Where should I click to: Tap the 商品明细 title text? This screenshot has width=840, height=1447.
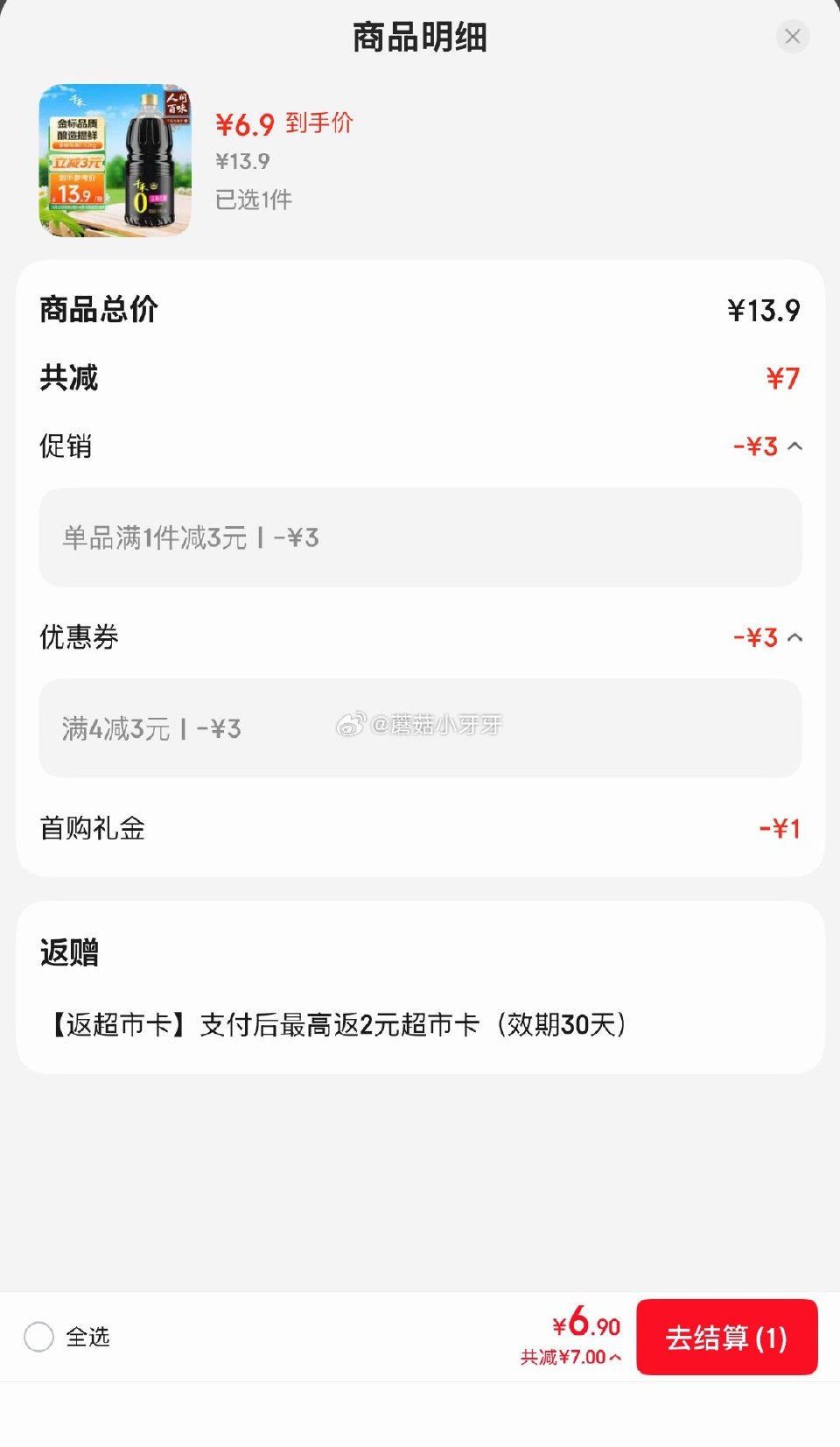tap(419, 38)
